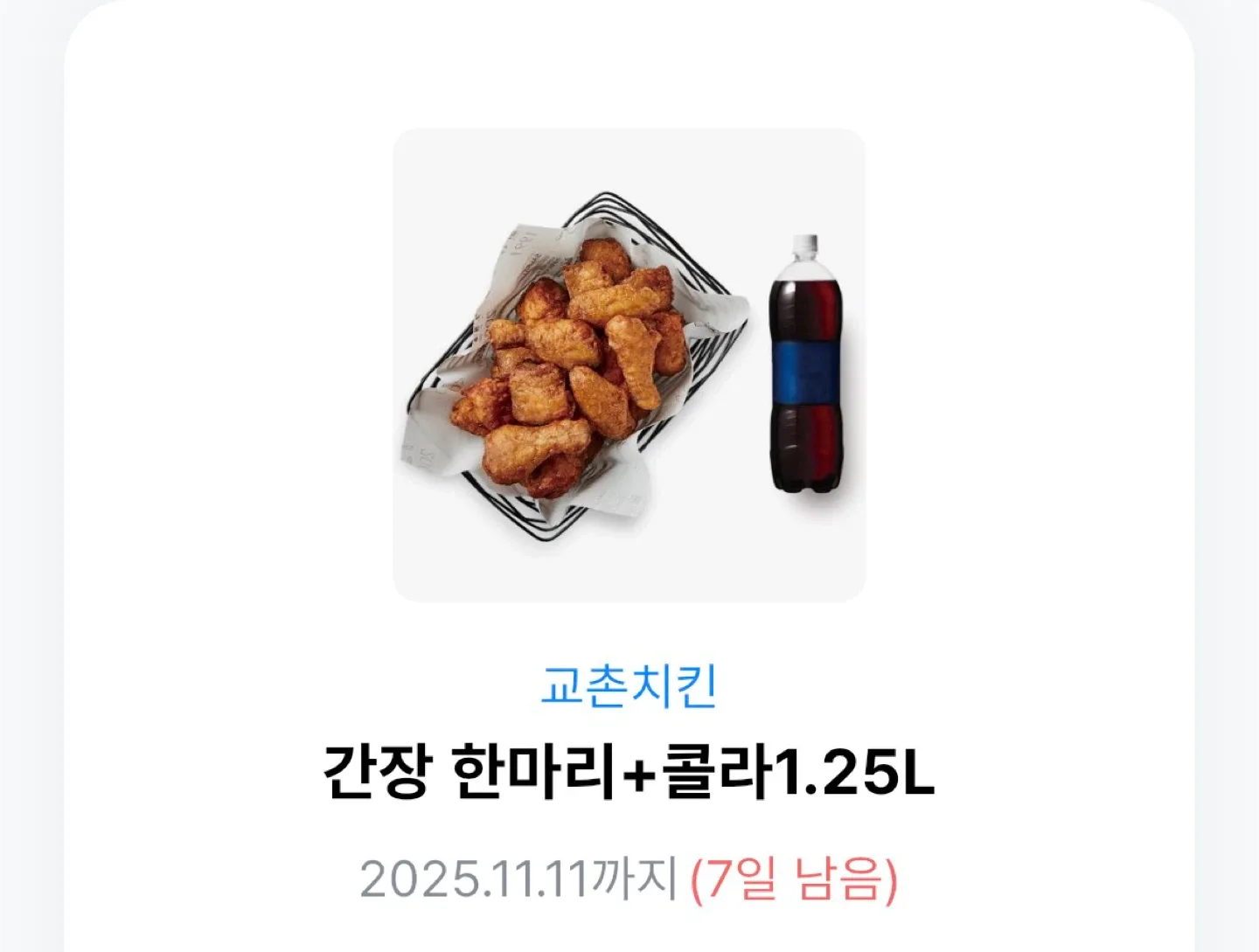
Task: Open the 교촌치킨 brand link
Action: (629, 685)
